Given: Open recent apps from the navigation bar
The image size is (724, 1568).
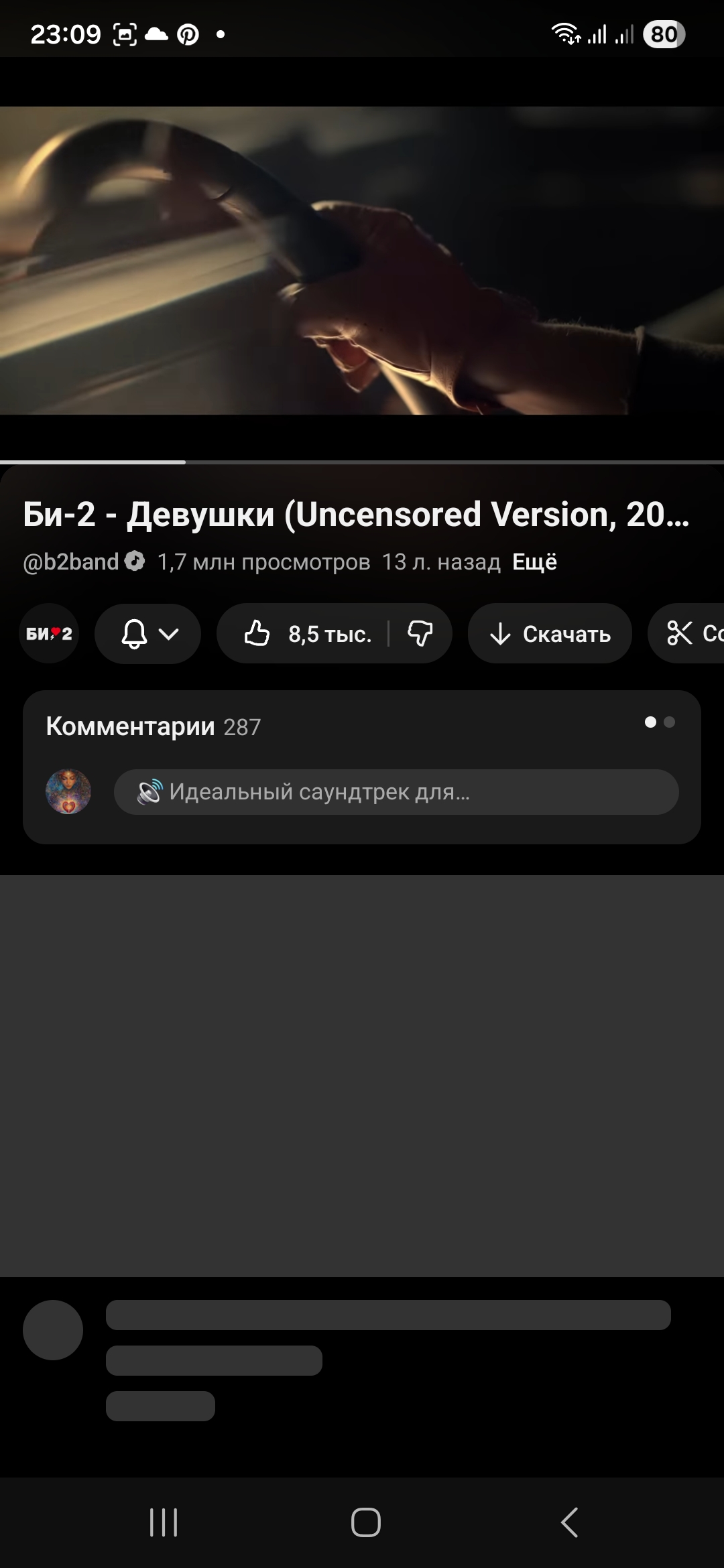Looking at the screenshot, I should click(x=163, y=1522).
